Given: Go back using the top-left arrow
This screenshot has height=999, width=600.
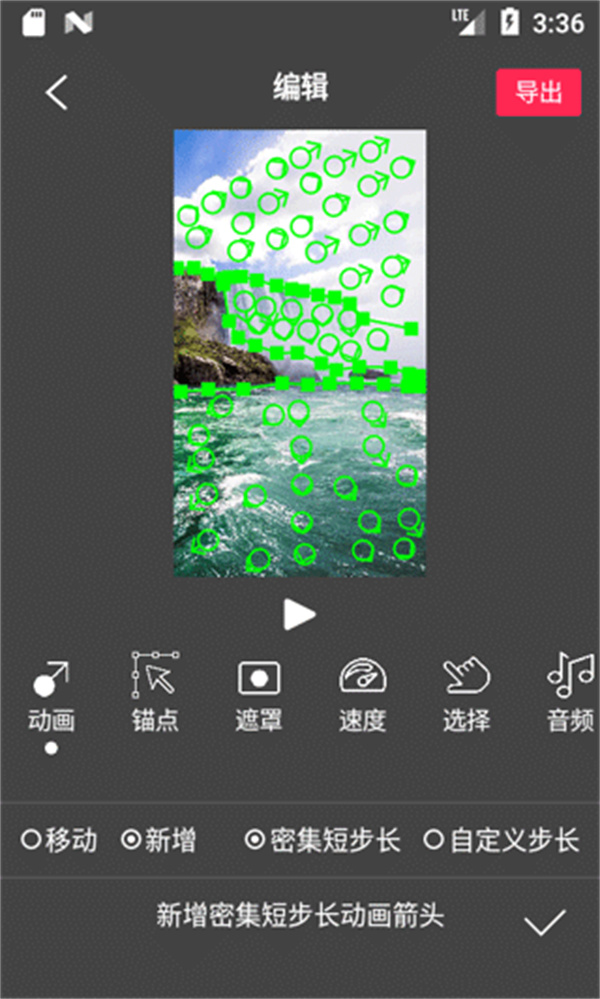Looking at the screenshot, I should (57, 93).
